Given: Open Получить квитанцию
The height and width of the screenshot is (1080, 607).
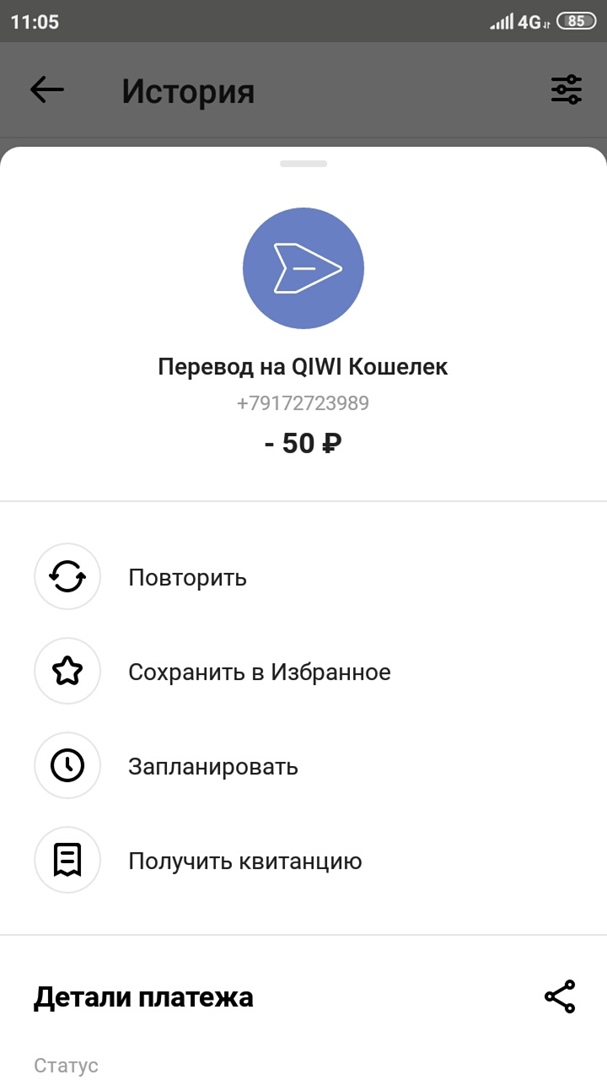Looking at the screenshot, I should click(244, 861).
